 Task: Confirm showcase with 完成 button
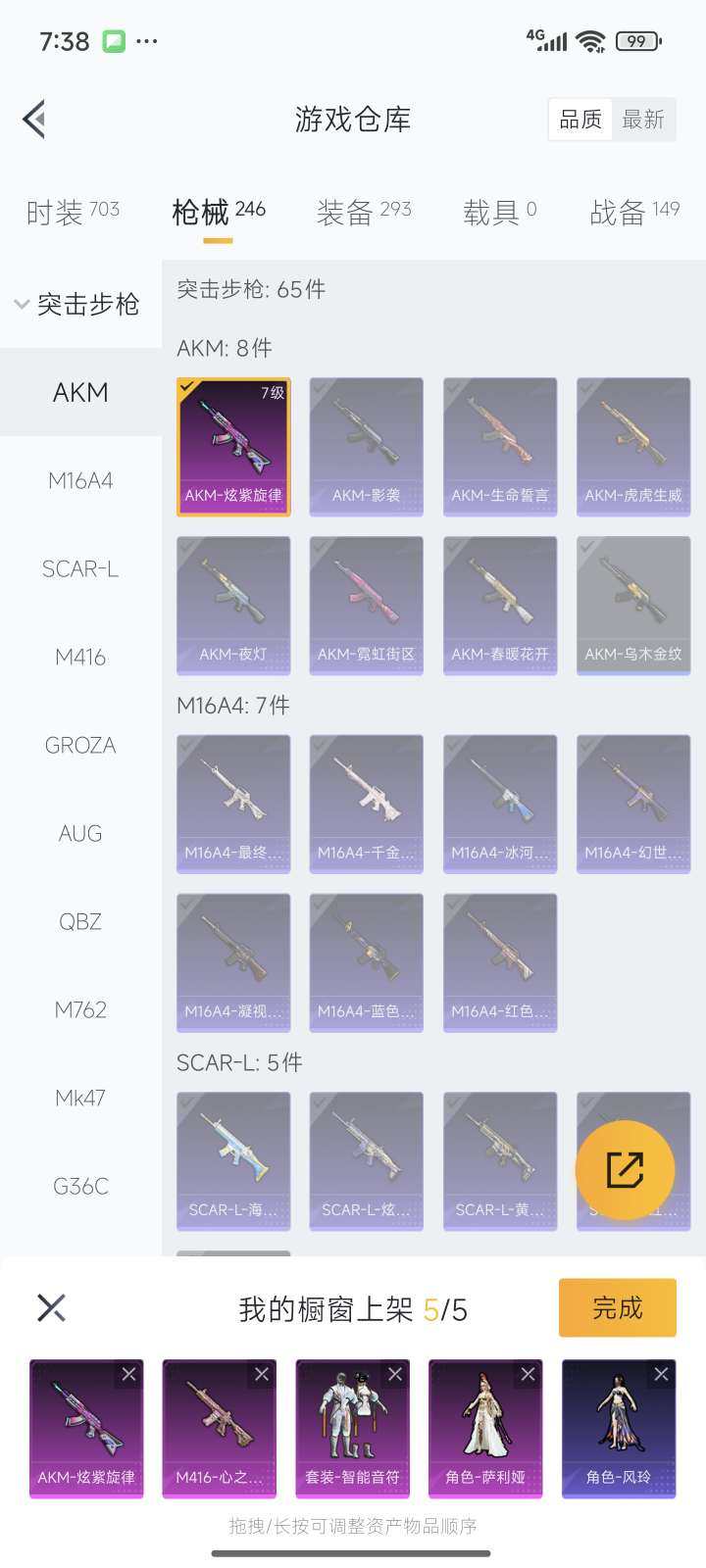pyautogui.click(x=617, y=1307)
